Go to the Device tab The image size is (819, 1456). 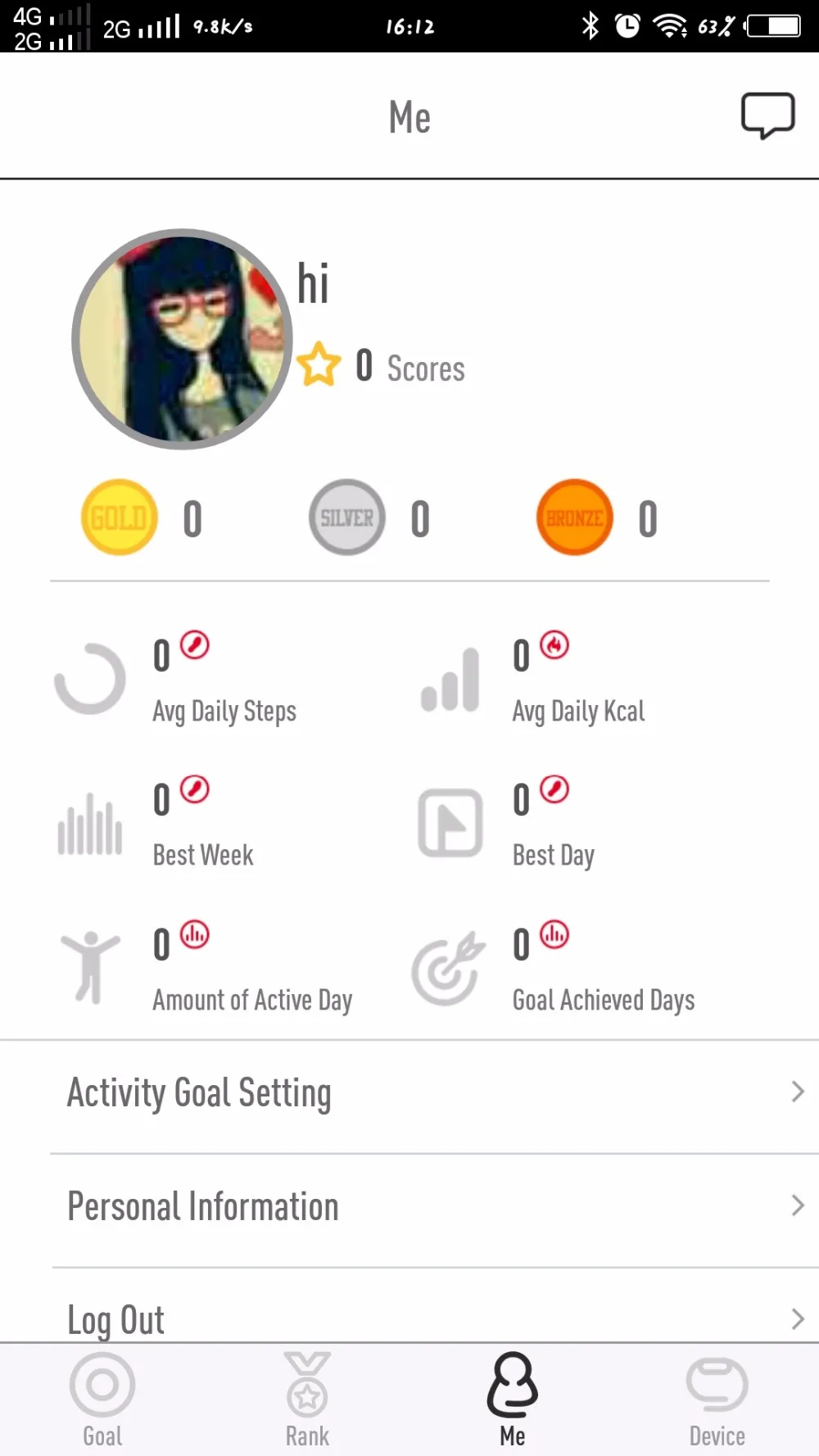717,1399
